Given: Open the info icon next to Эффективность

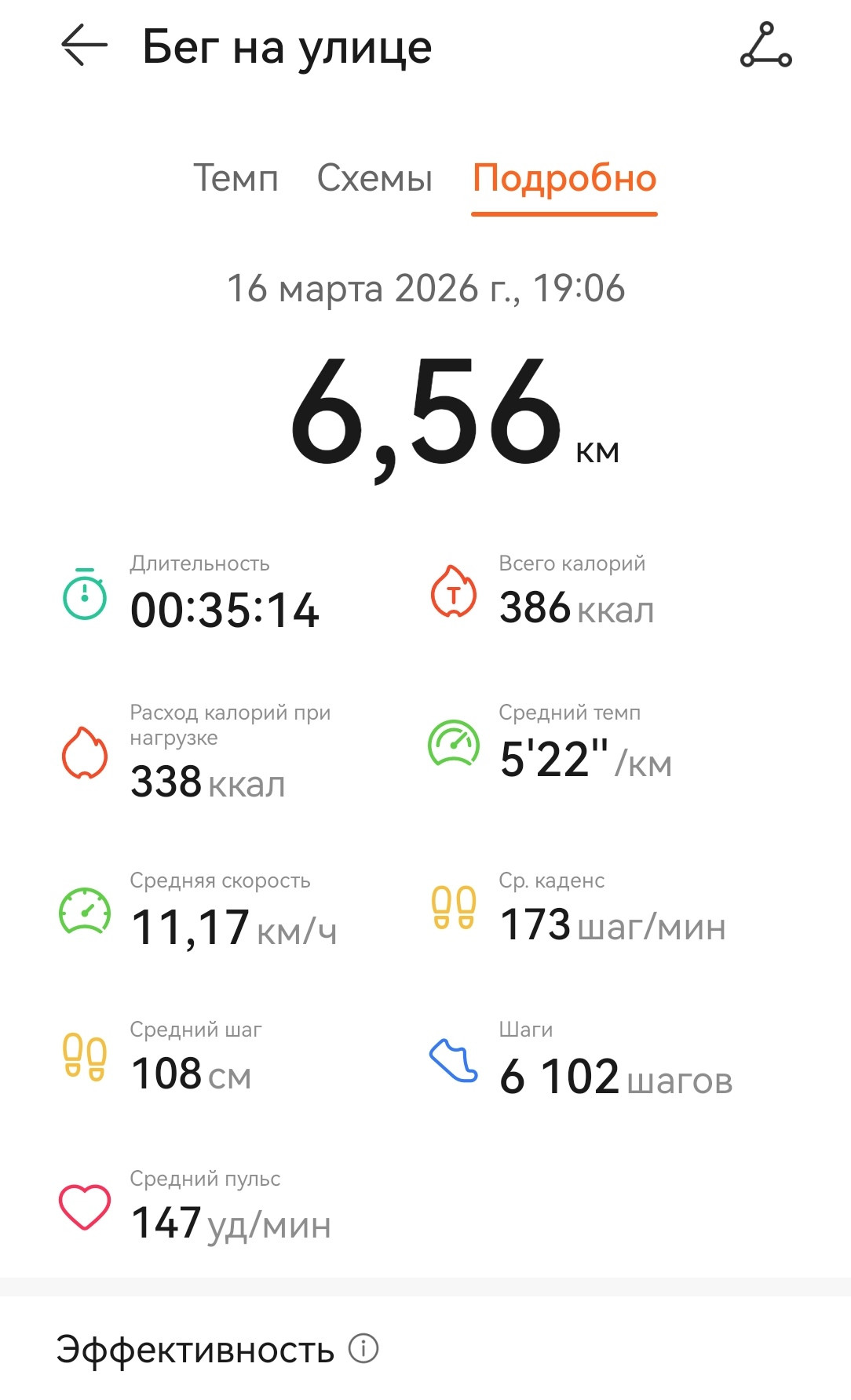Looking at the screenshot, I should [x=363, y=1349].
